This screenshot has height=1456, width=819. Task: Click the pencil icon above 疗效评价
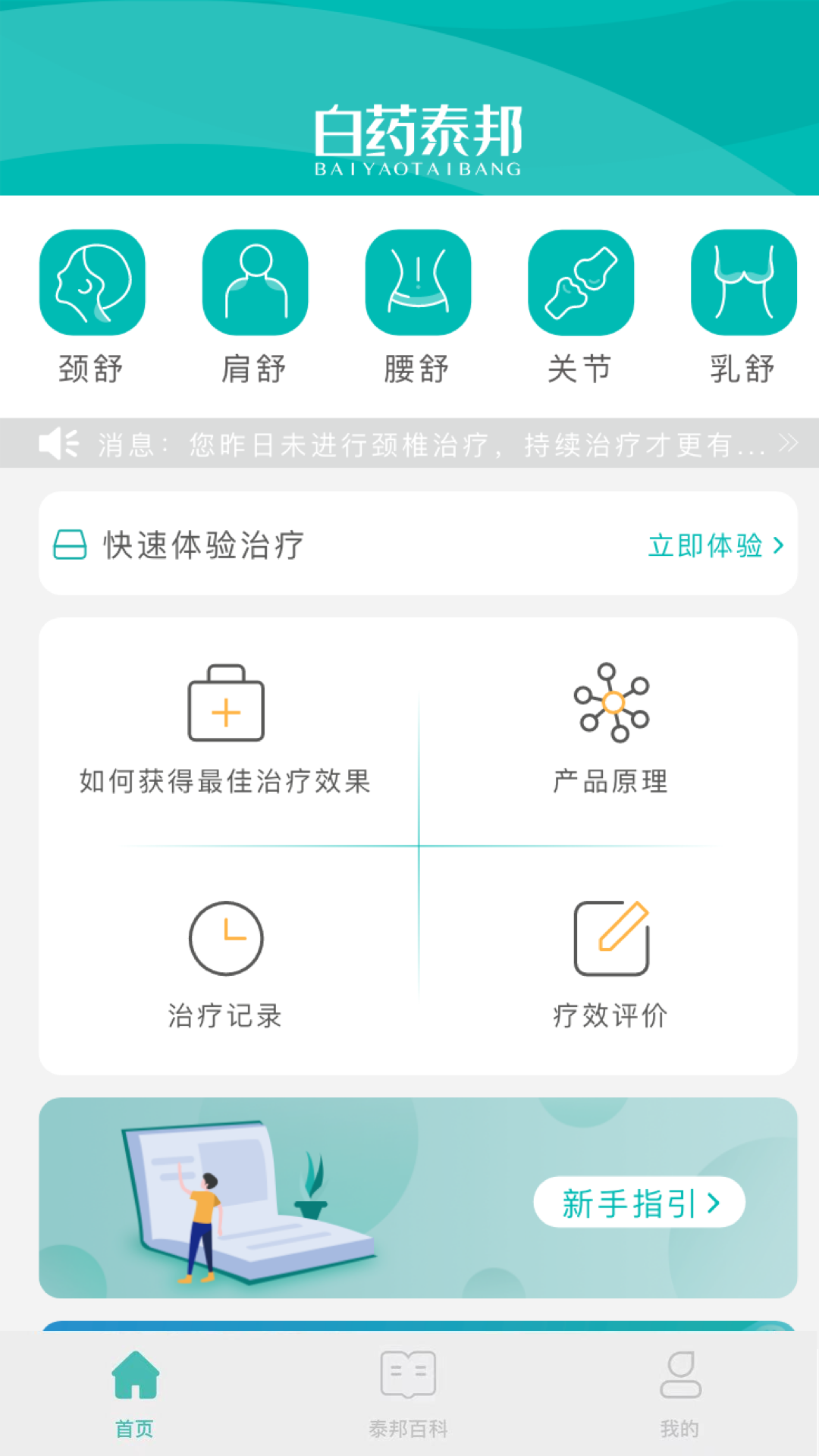(x=610, y=938)
